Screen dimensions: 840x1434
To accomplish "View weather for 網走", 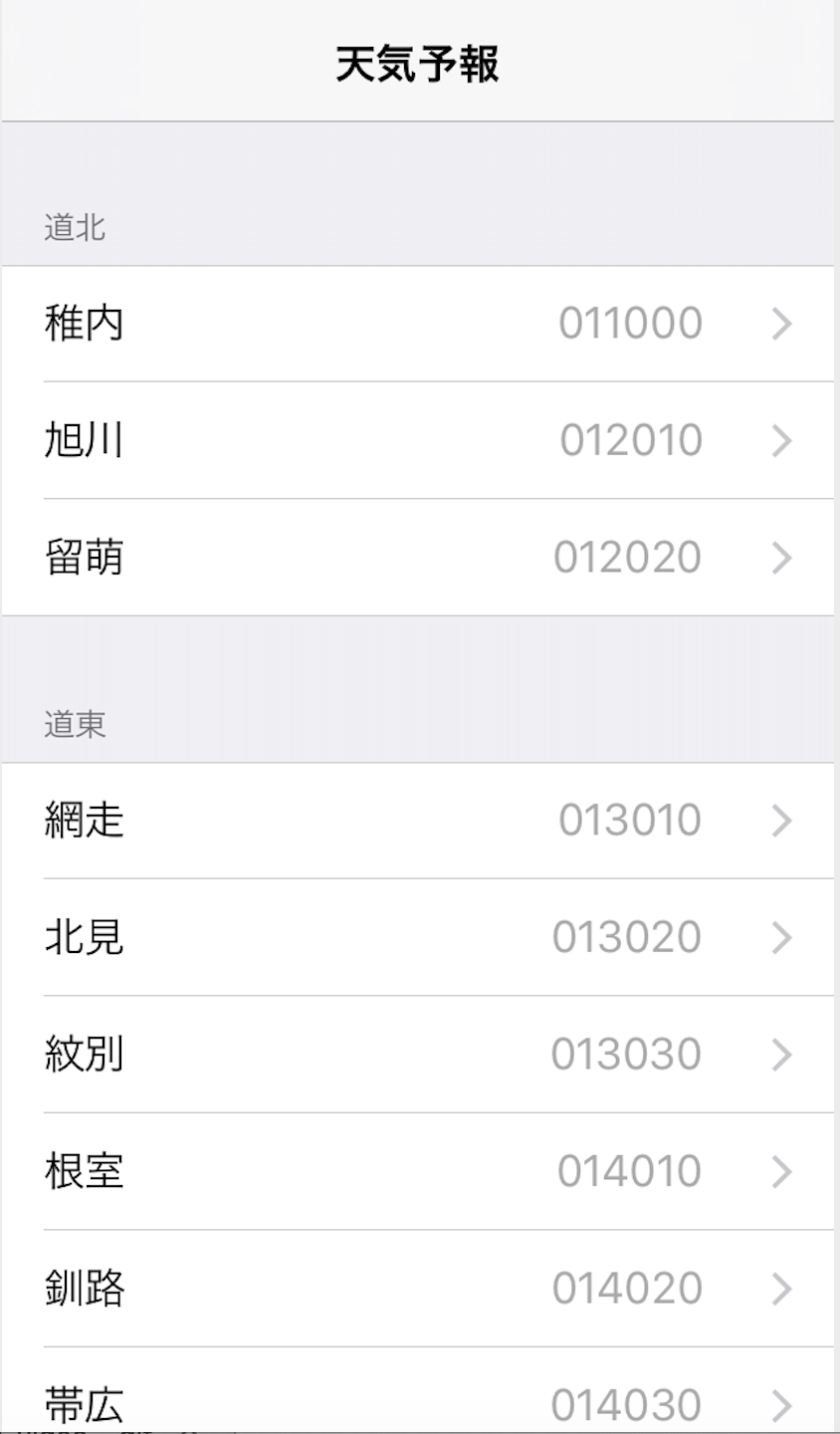I will tap(418, 821).
